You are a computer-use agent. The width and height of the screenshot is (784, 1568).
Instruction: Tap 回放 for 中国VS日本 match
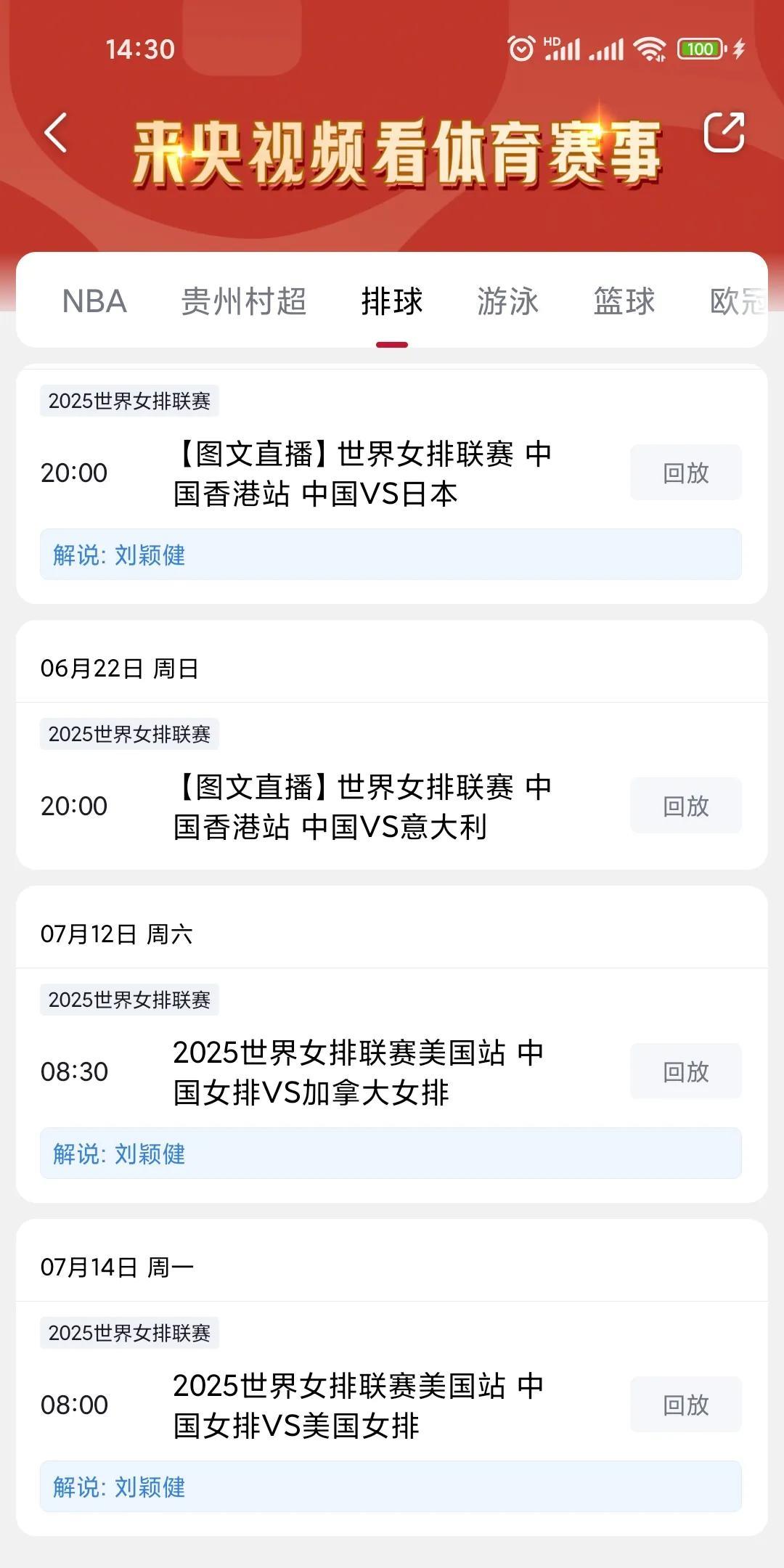pos(685,473)
